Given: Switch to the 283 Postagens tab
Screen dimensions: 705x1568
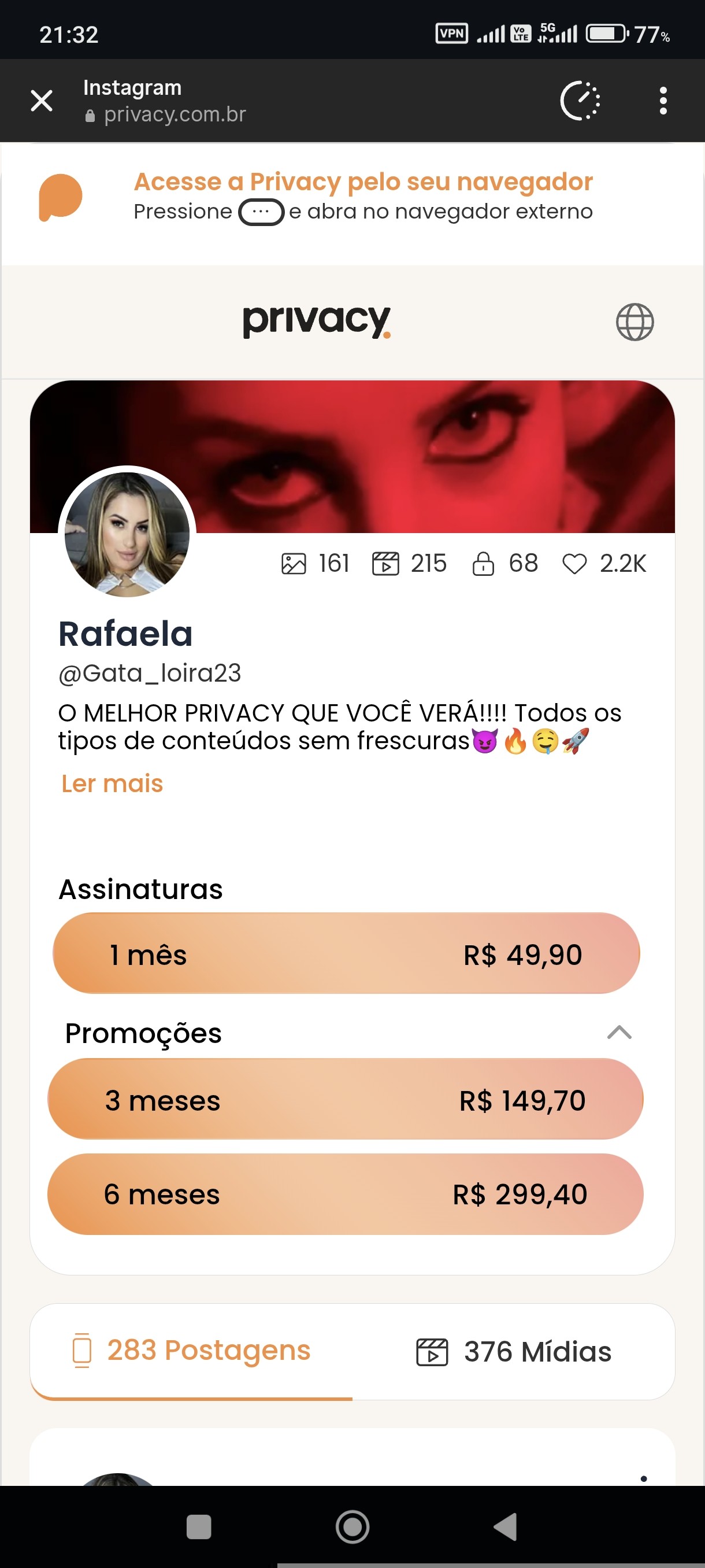Looking at the screenshot, I should coord(191,1350).
